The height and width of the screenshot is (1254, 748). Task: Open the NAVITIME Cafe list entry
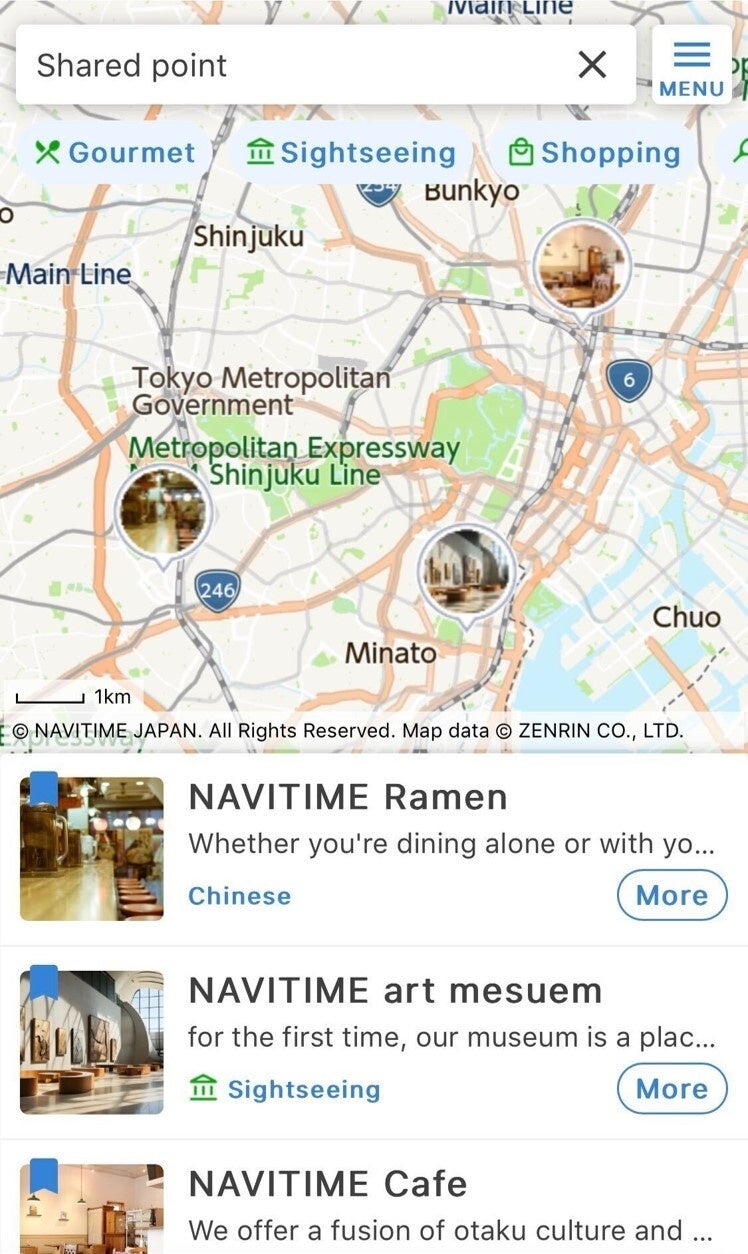(x=374, y=1197)
